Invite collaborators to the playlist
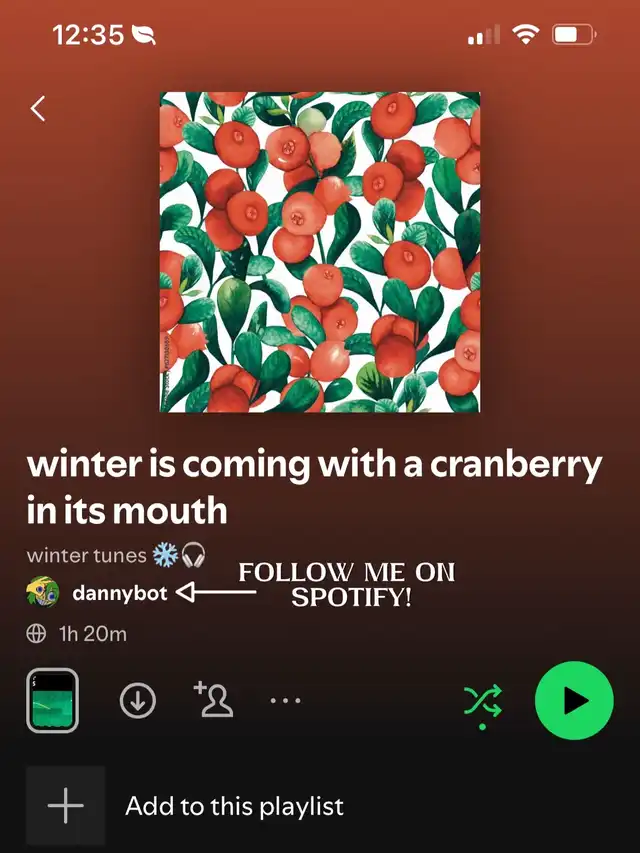The height and width of the screenshot is (853, 640). click(215, 700)
